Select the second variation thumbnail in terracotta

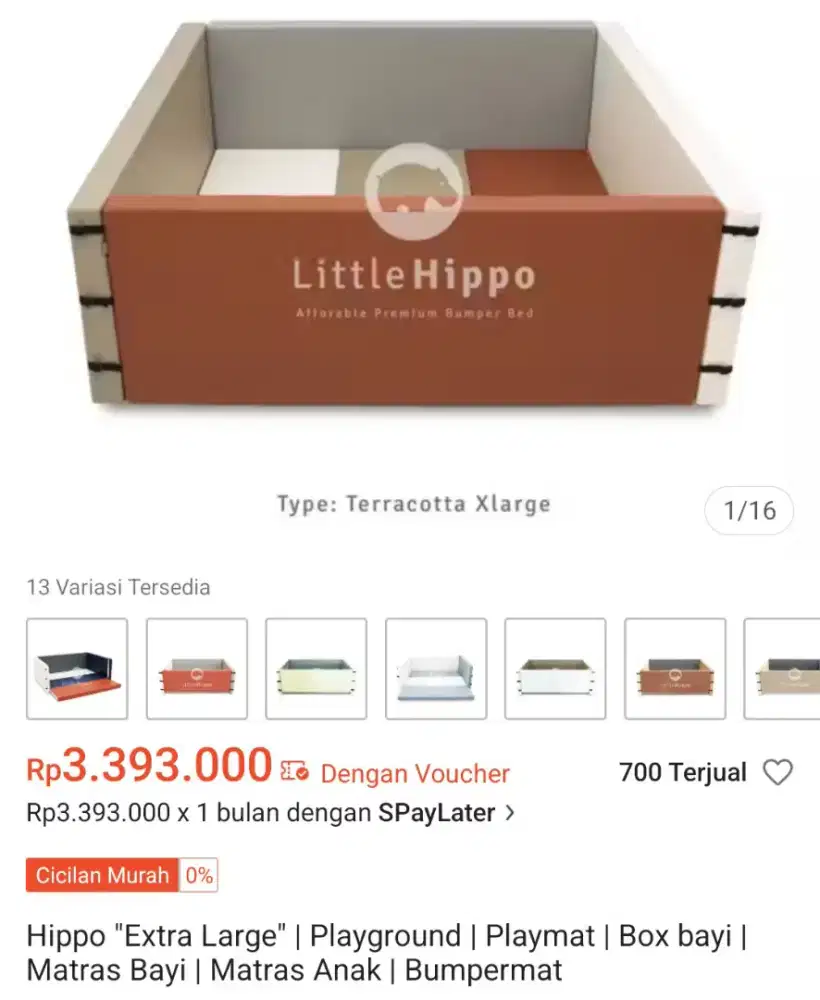point(197,668)
